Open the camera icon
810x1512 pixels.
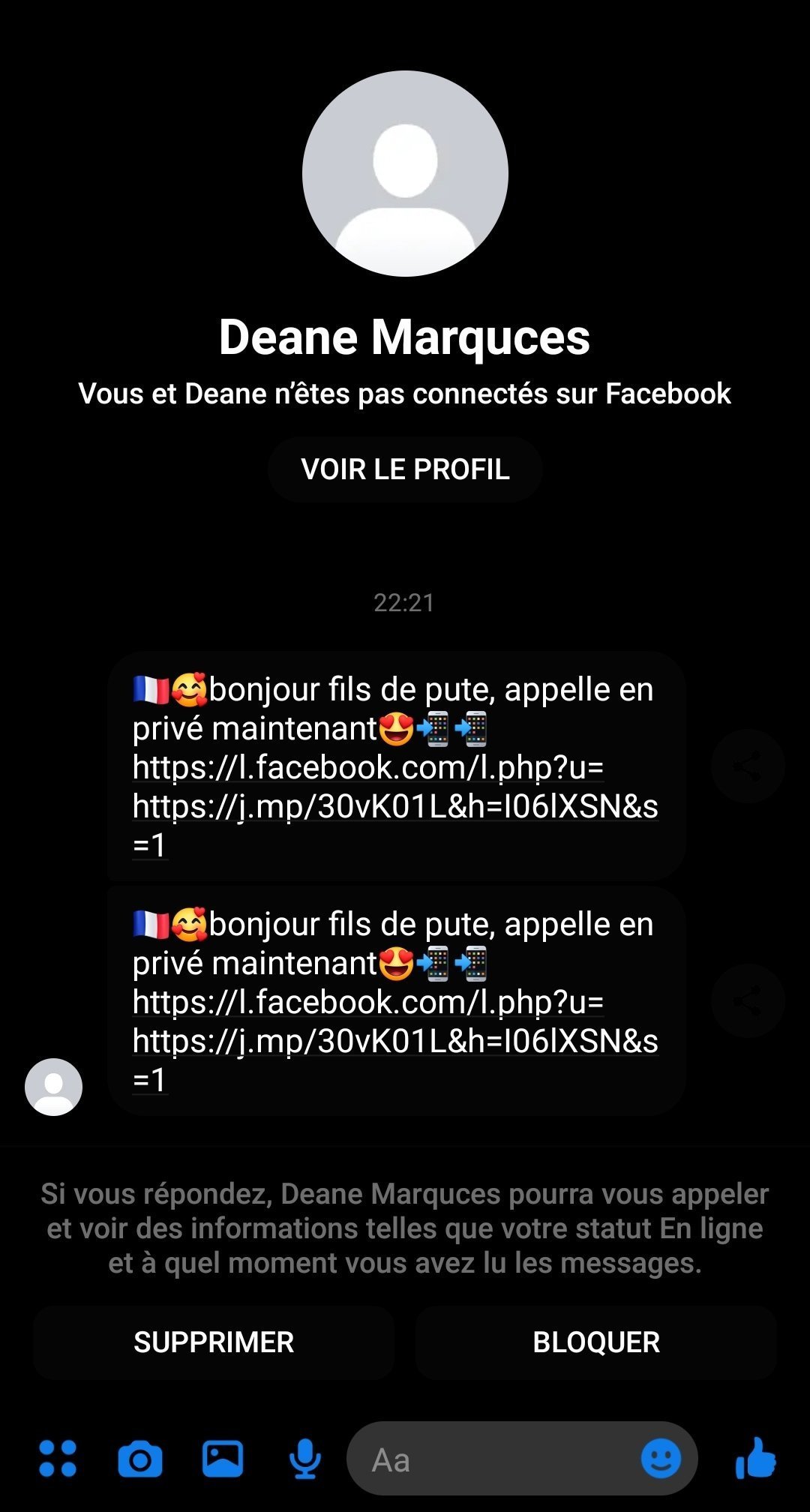click(x=140, y=1459)
